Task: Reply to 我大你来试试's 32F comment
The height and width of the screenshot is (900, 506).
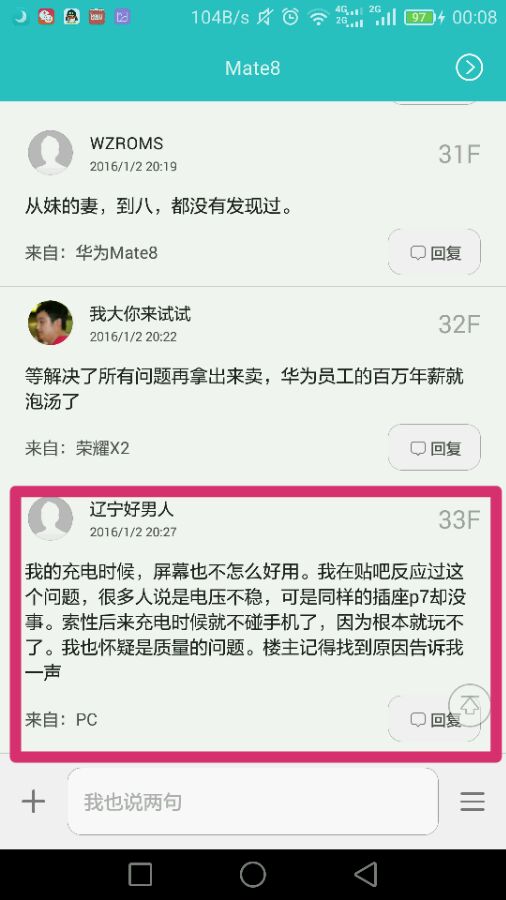Action: click(x=434, y=448)
